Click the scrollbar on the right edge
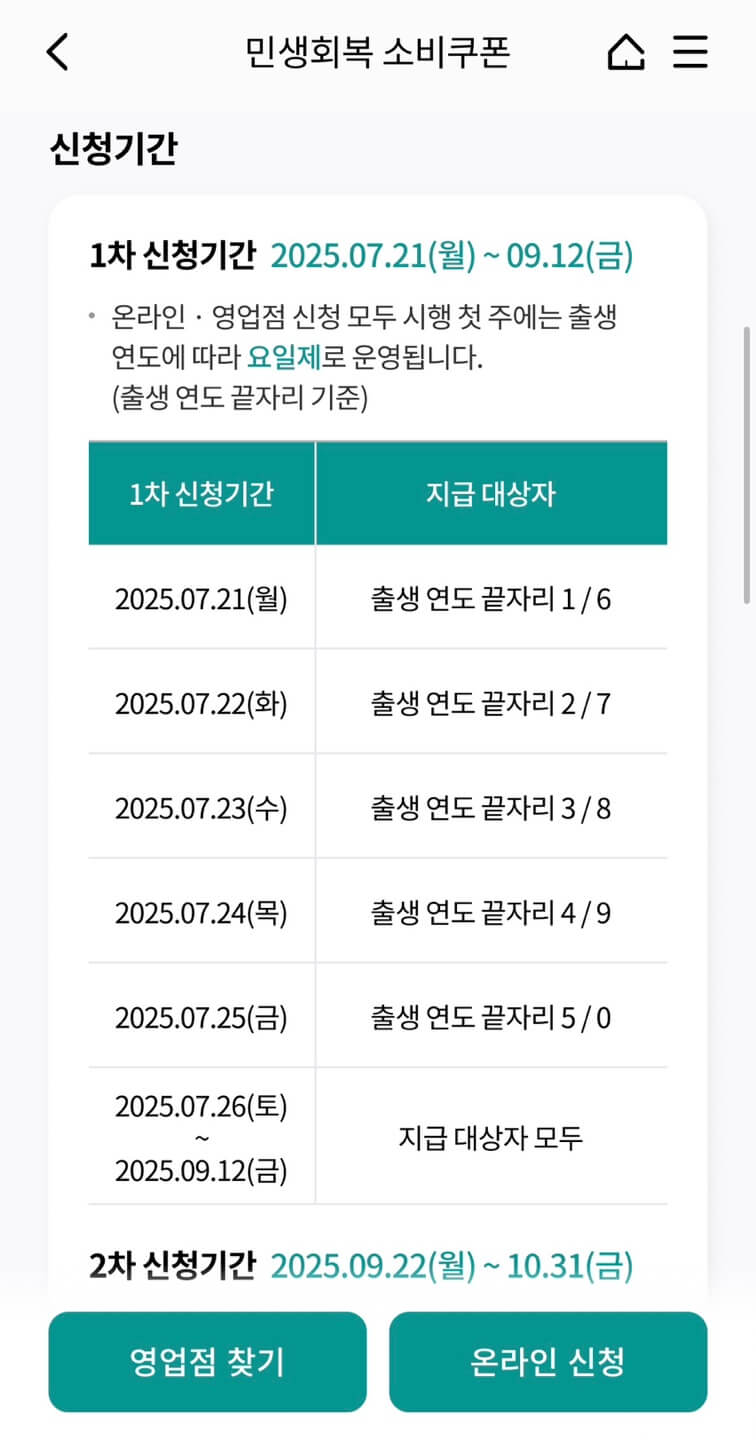Image resolution: width=756 pixels, height=1440 pixels. pyautogui.click(x=746, y=460)
